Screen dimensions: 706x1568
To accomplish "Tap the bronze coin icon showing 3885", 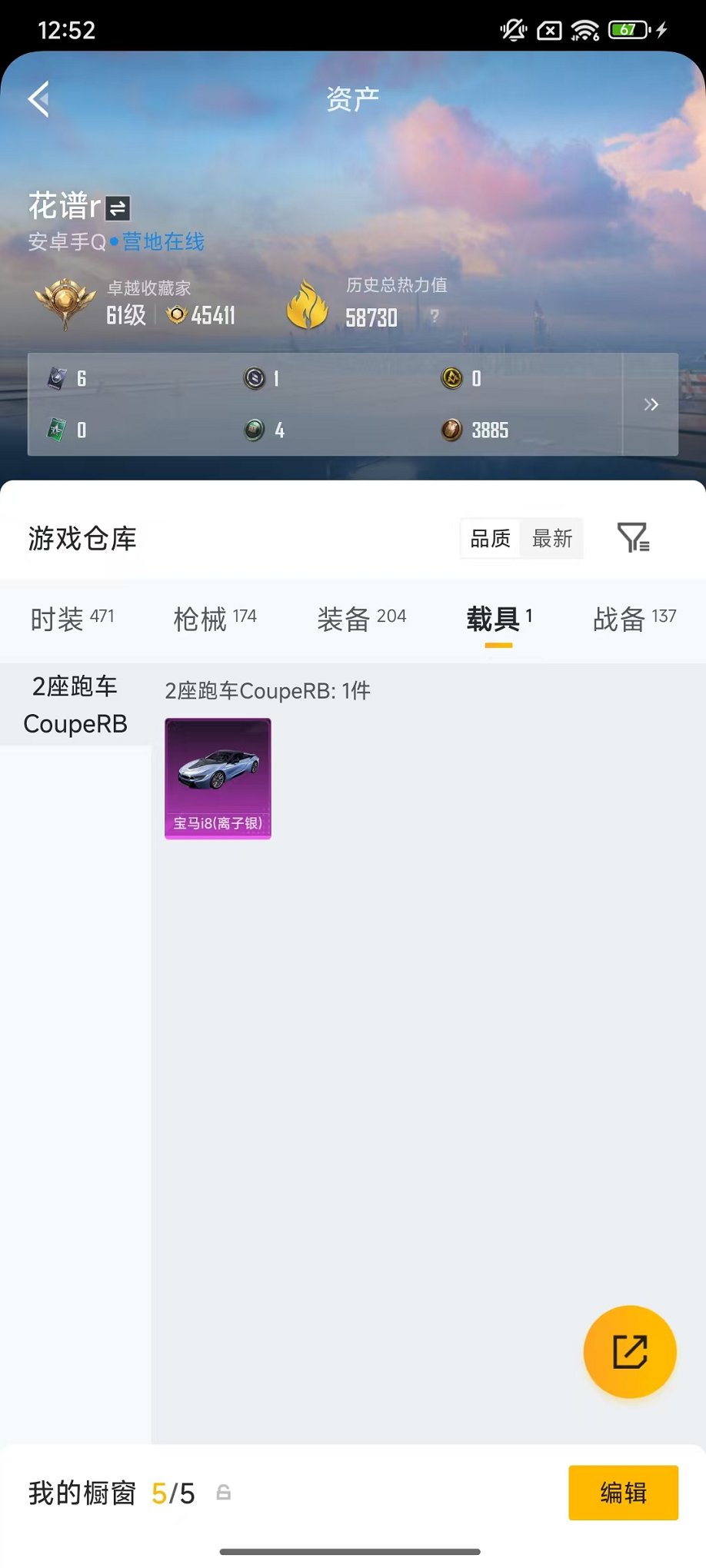I will click(x=452, y=430).
